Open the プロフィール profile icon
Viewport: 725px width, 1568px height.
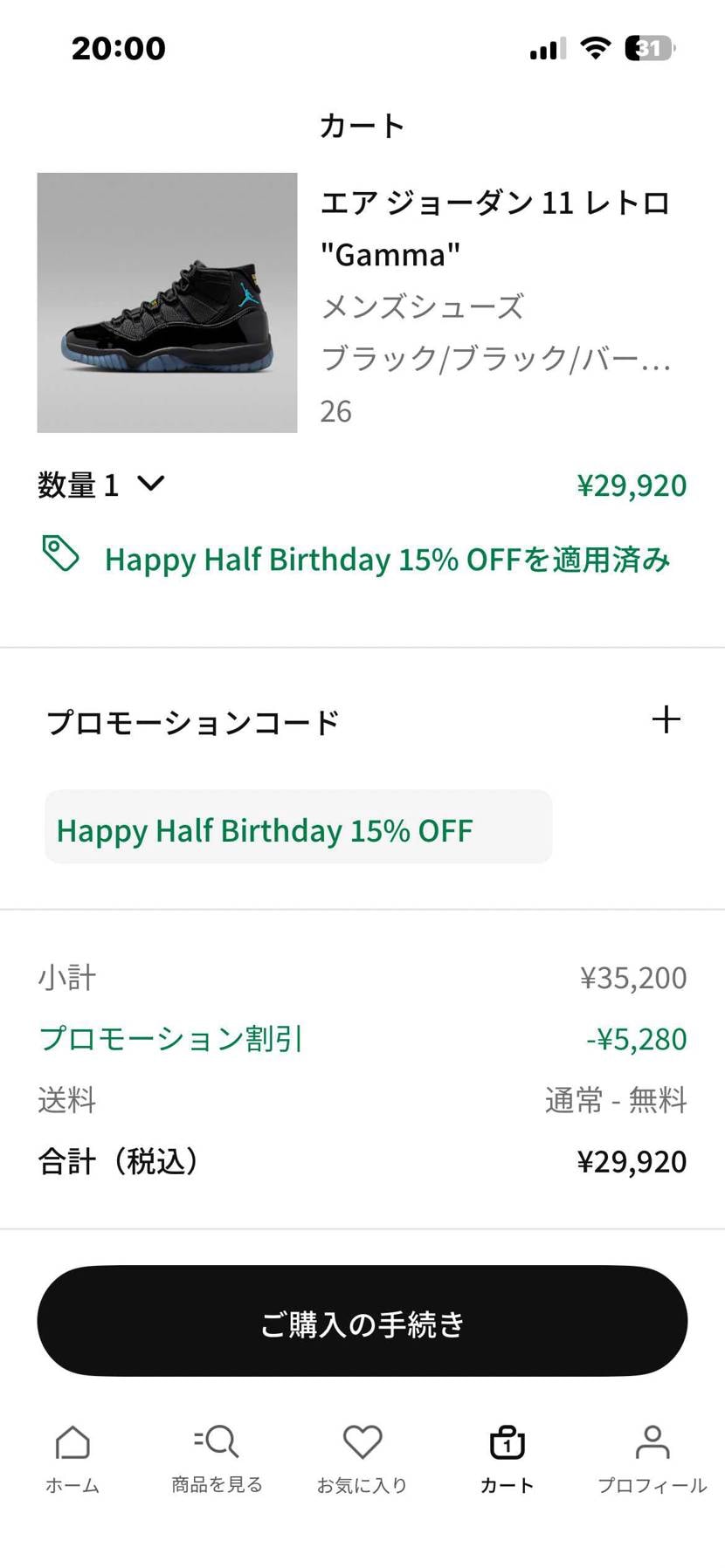tap(652, 1438)
